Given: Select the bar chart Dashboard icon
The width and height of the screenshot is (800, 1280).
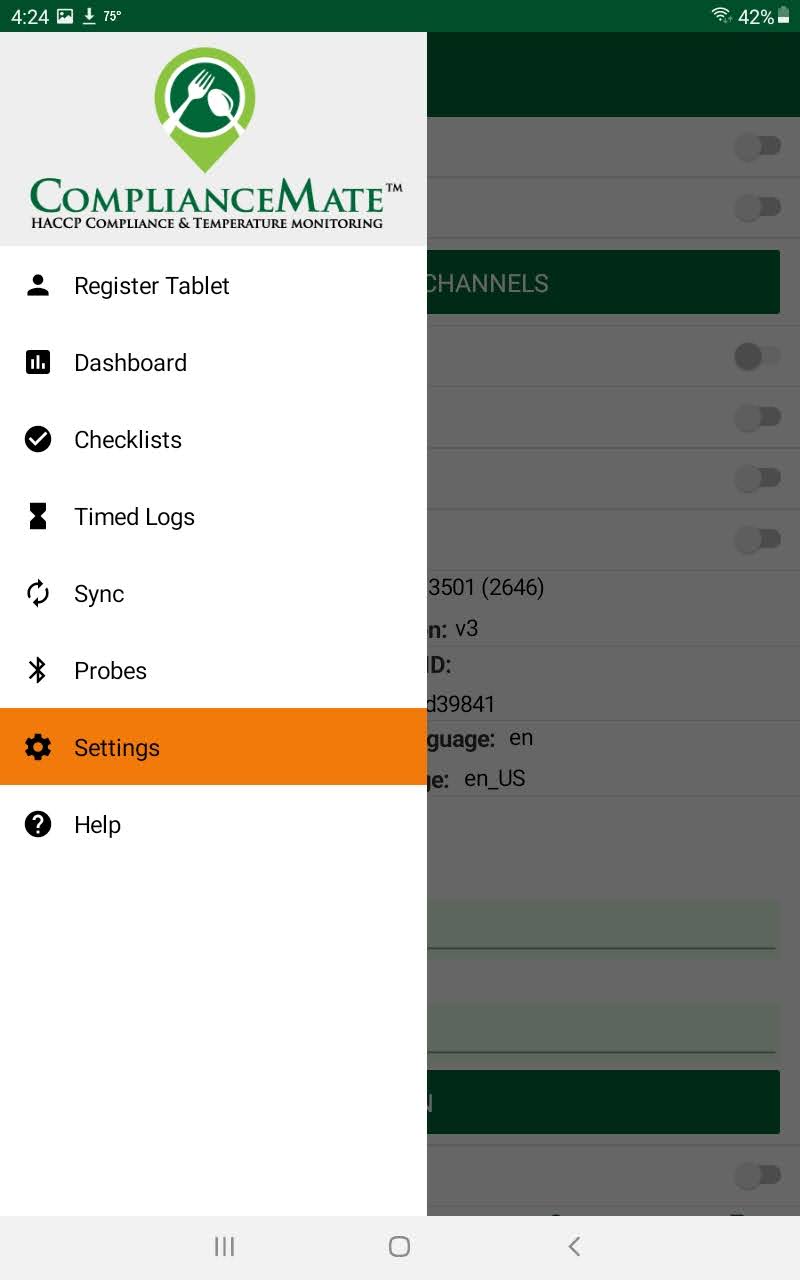Looking at the screenshot, I should (37, 362).
